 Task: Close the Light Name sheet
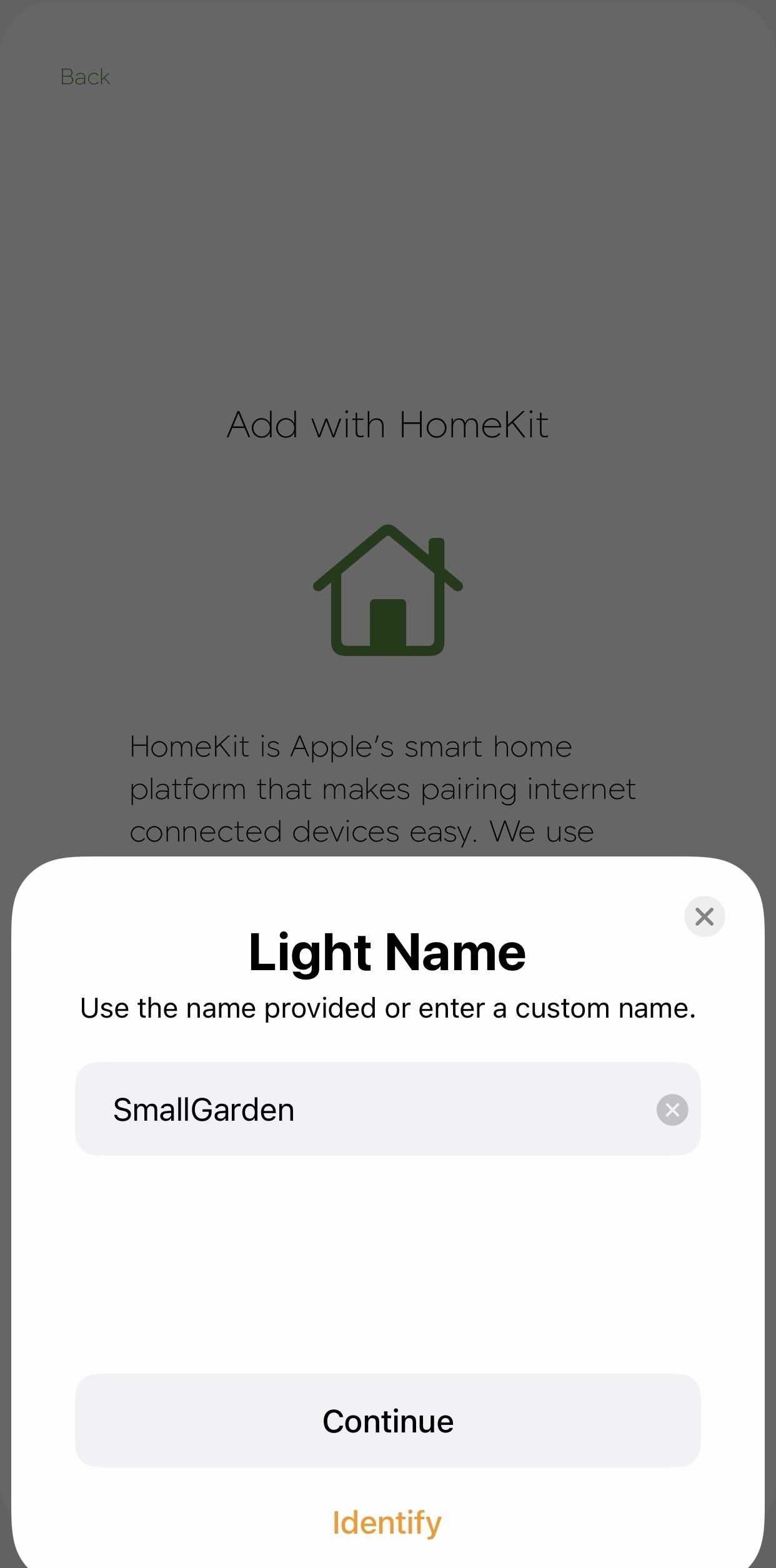click(x=704, y=916)
